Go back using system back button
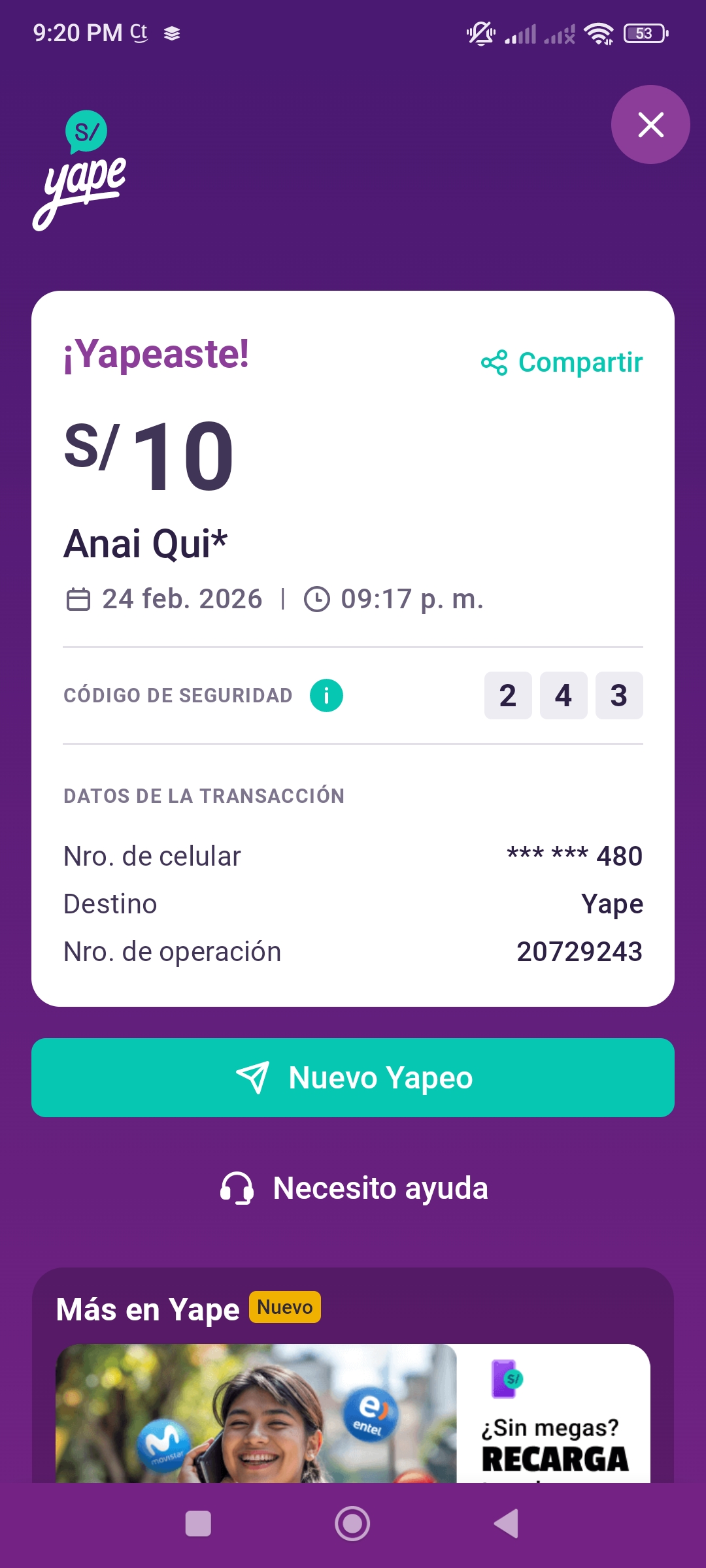The image size is (706, 1568). coord(507,1524)
